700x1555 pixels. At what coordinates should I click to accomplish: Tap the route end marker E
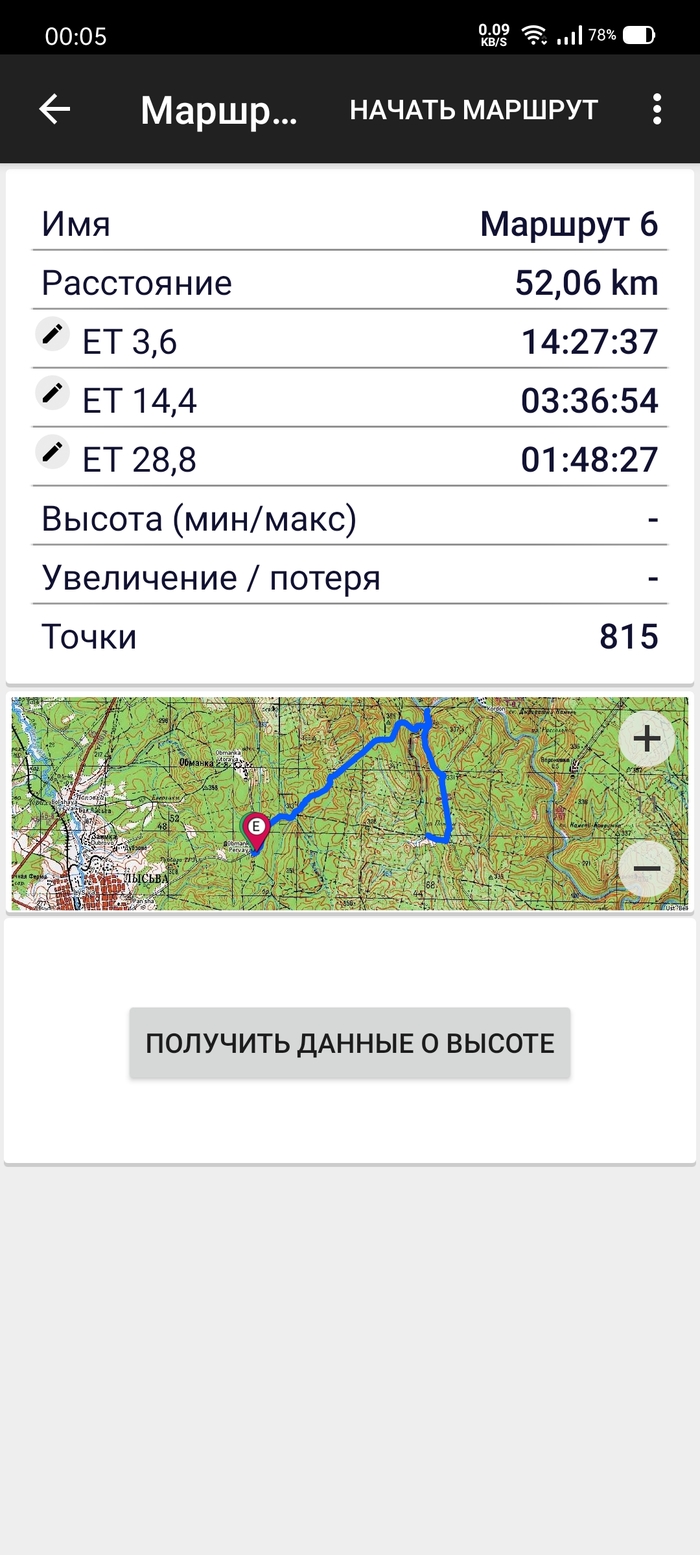click(x=257, y=829)
